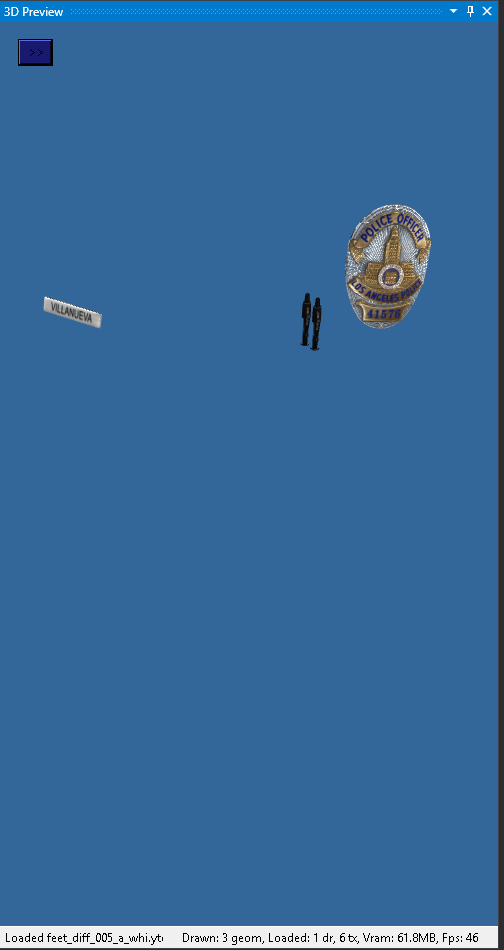Open the 3D Preview window options dropdown
The height and width of the screenshot is (950, 504).
(453, 11)
